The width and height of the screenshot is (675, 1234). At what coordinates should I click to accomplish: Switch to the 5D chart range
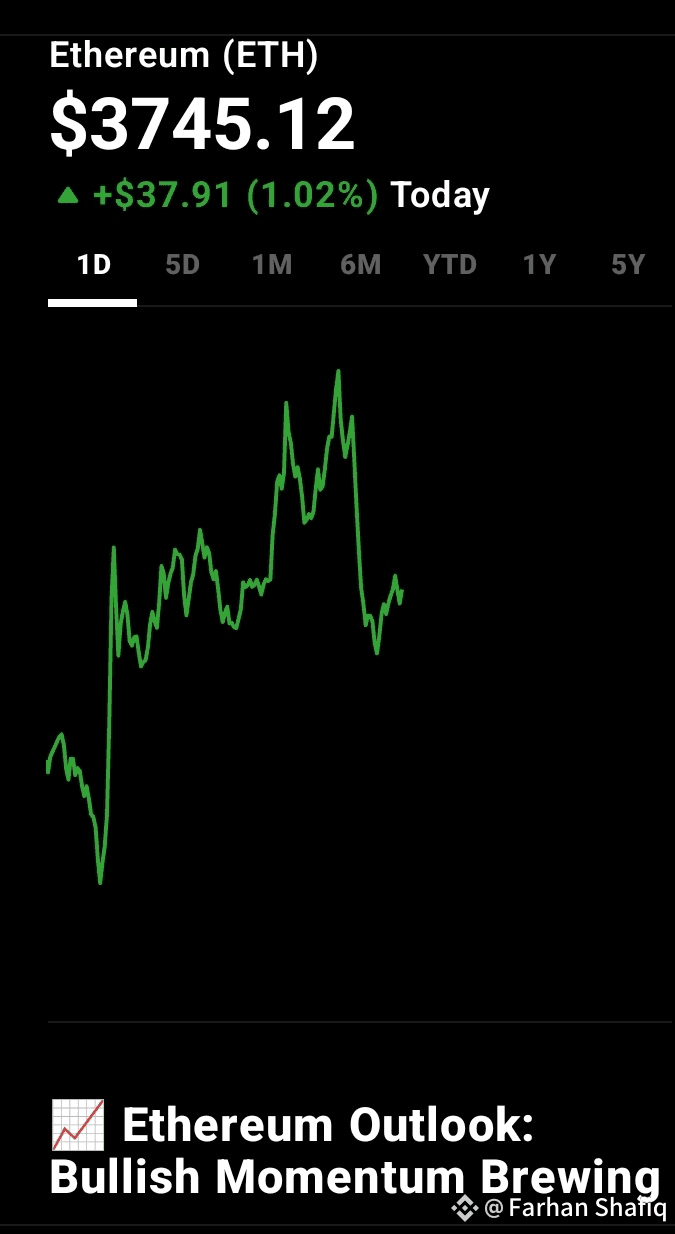182,265
